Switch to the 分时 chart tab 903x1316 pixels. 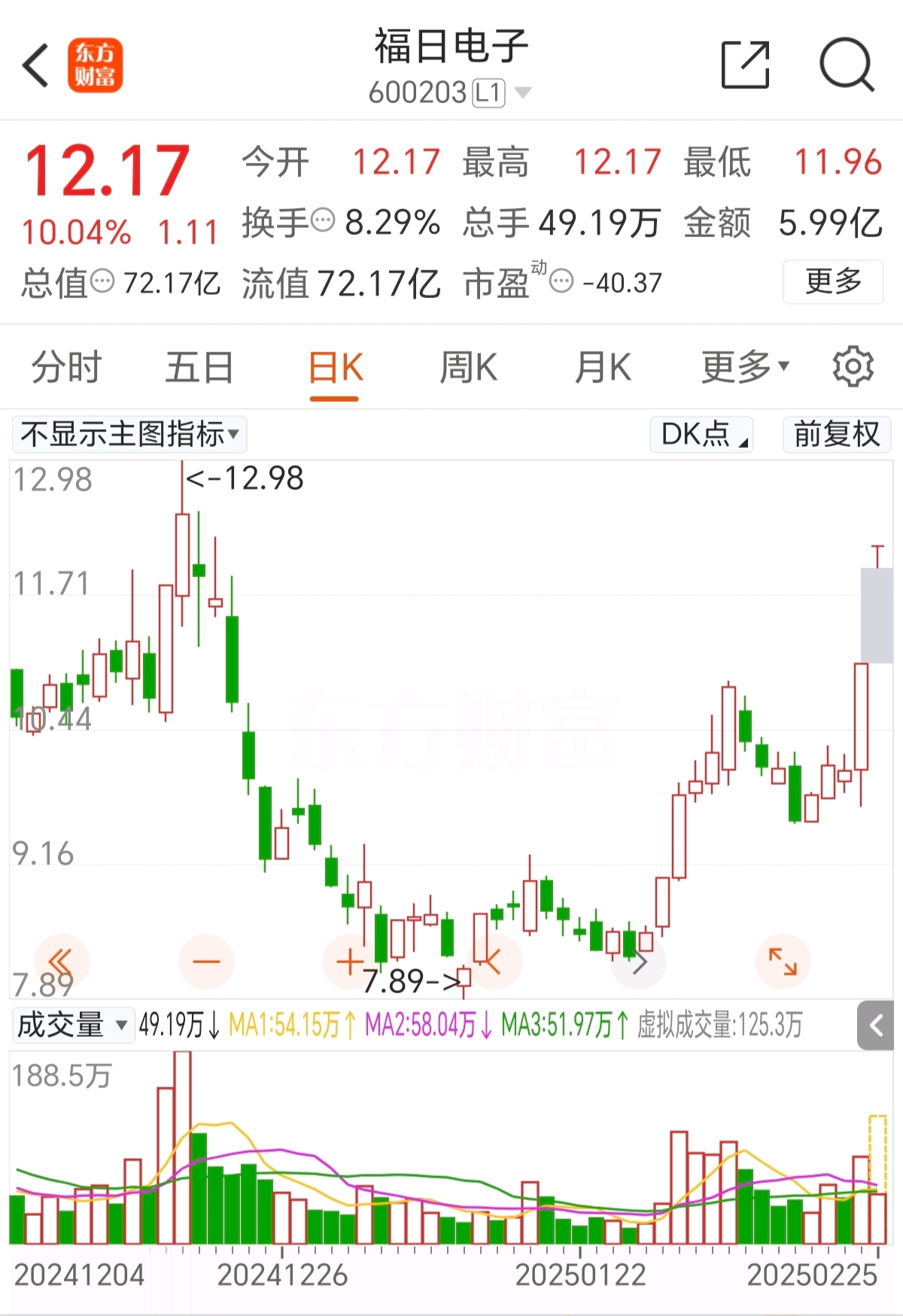click(x=66, y=368)
